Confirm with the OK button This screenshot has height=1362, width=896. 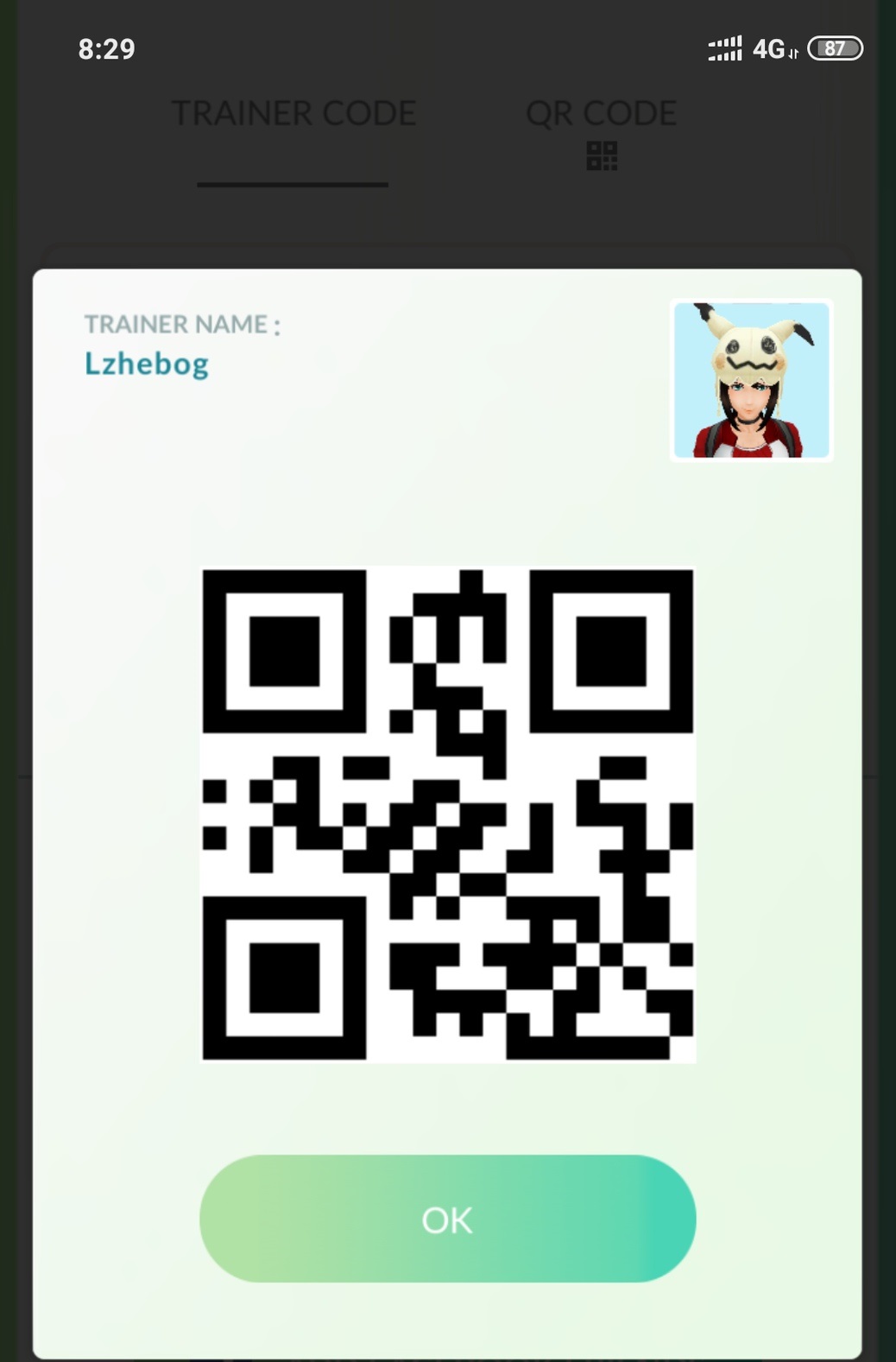coord(447,1219)
